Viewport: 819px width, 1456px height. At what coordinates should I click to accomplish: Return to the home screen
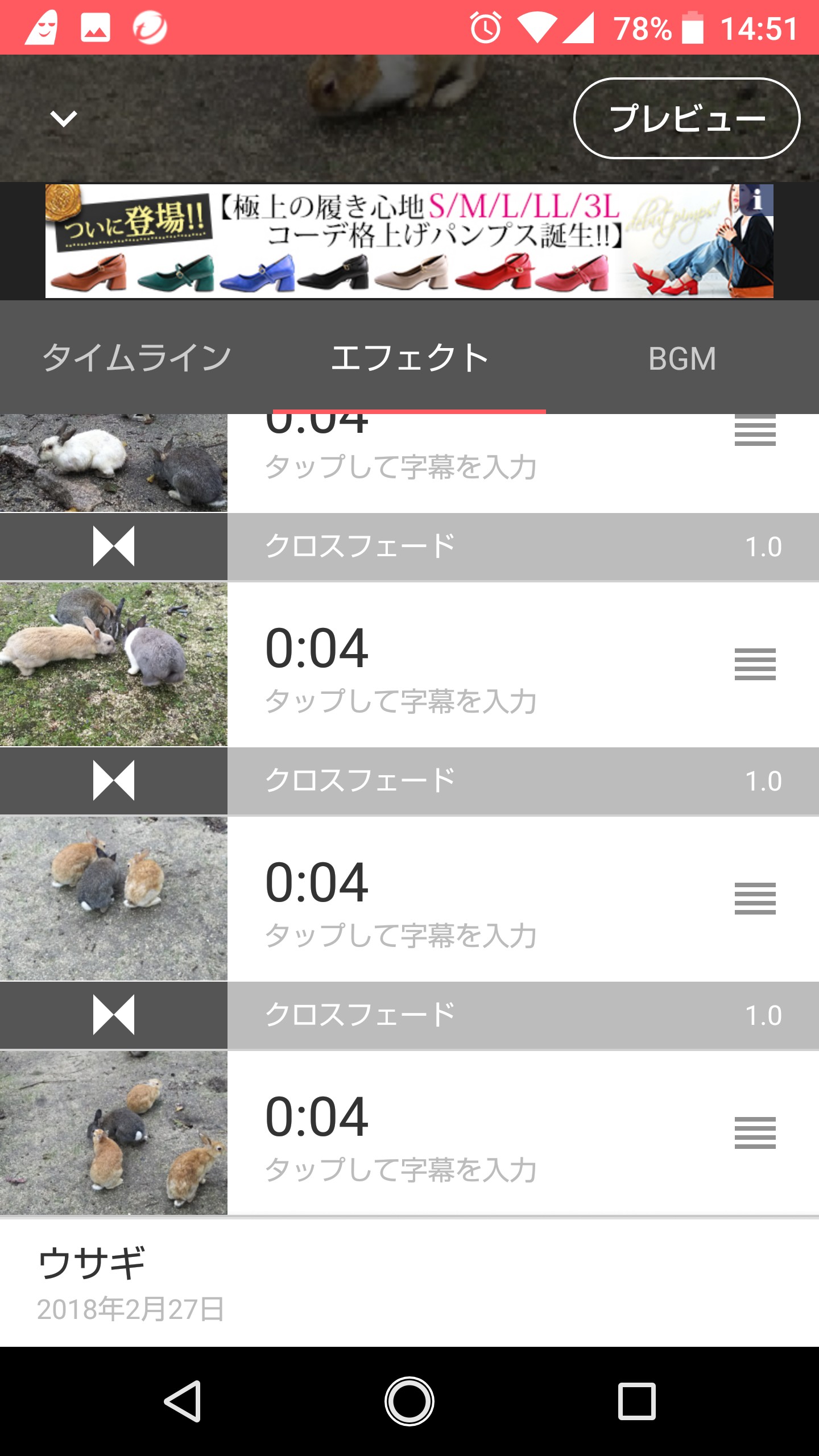click(409, 1401)
